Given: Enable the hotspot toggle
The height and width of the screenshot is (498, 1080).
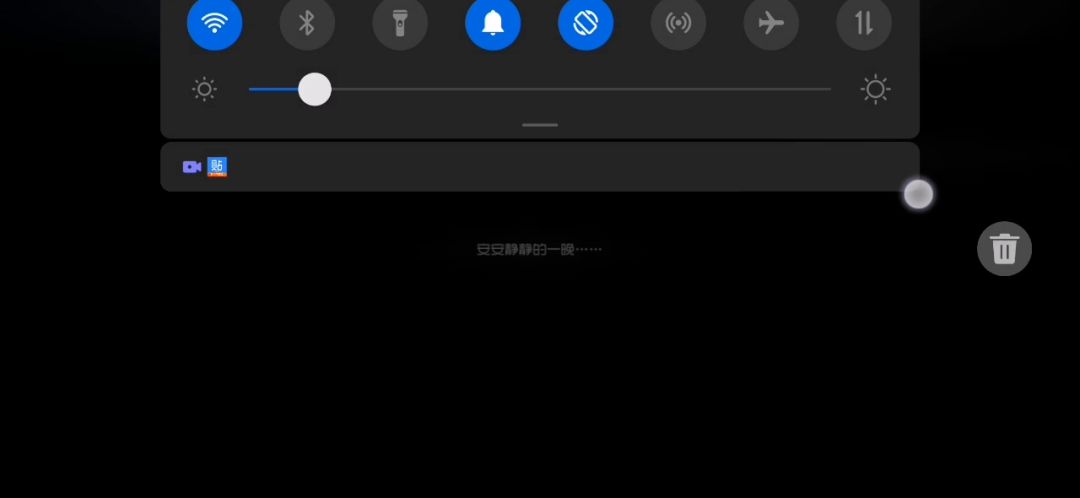Looking at the screenshot, I should pos(678,23).
